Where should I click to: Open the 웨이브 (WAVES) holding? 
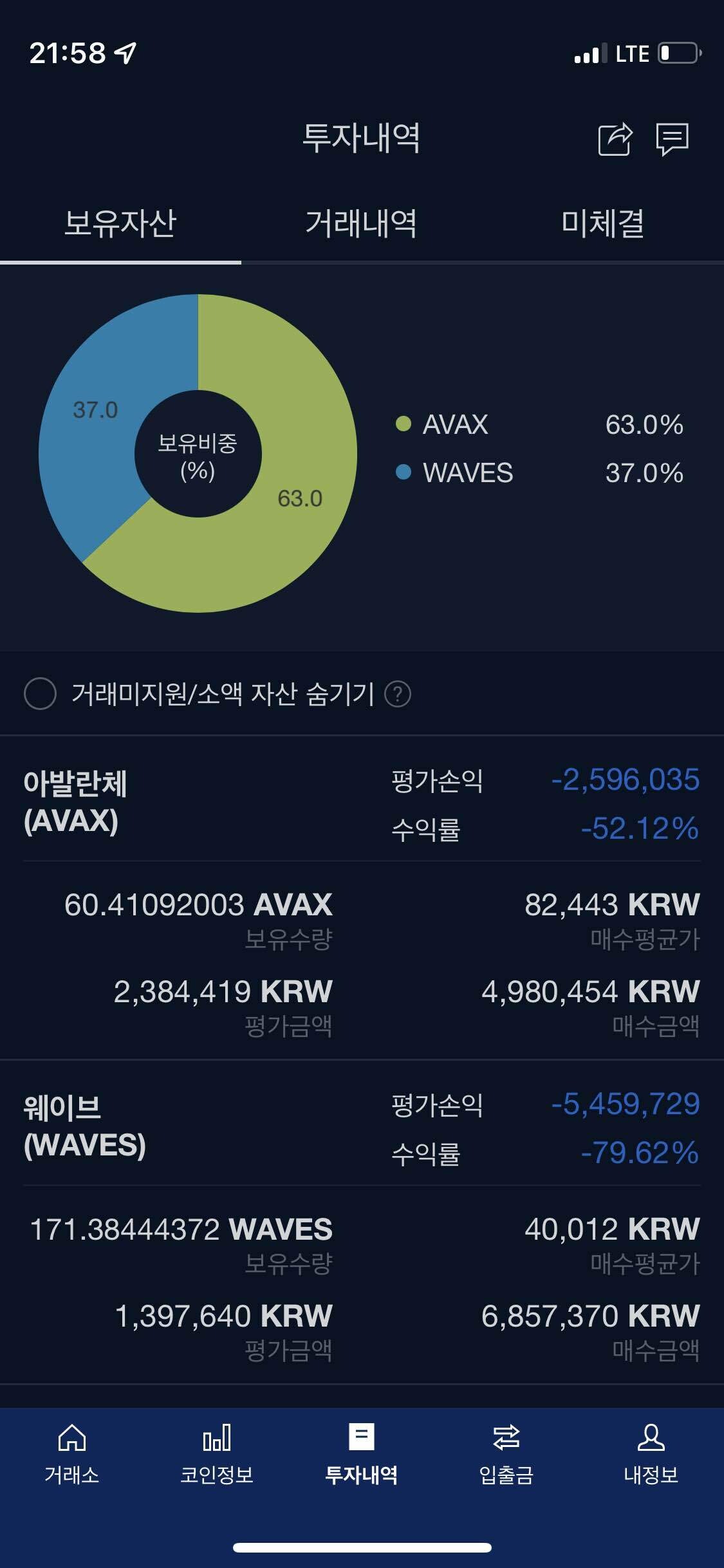pyautogui.click(x=85, y=1126)
